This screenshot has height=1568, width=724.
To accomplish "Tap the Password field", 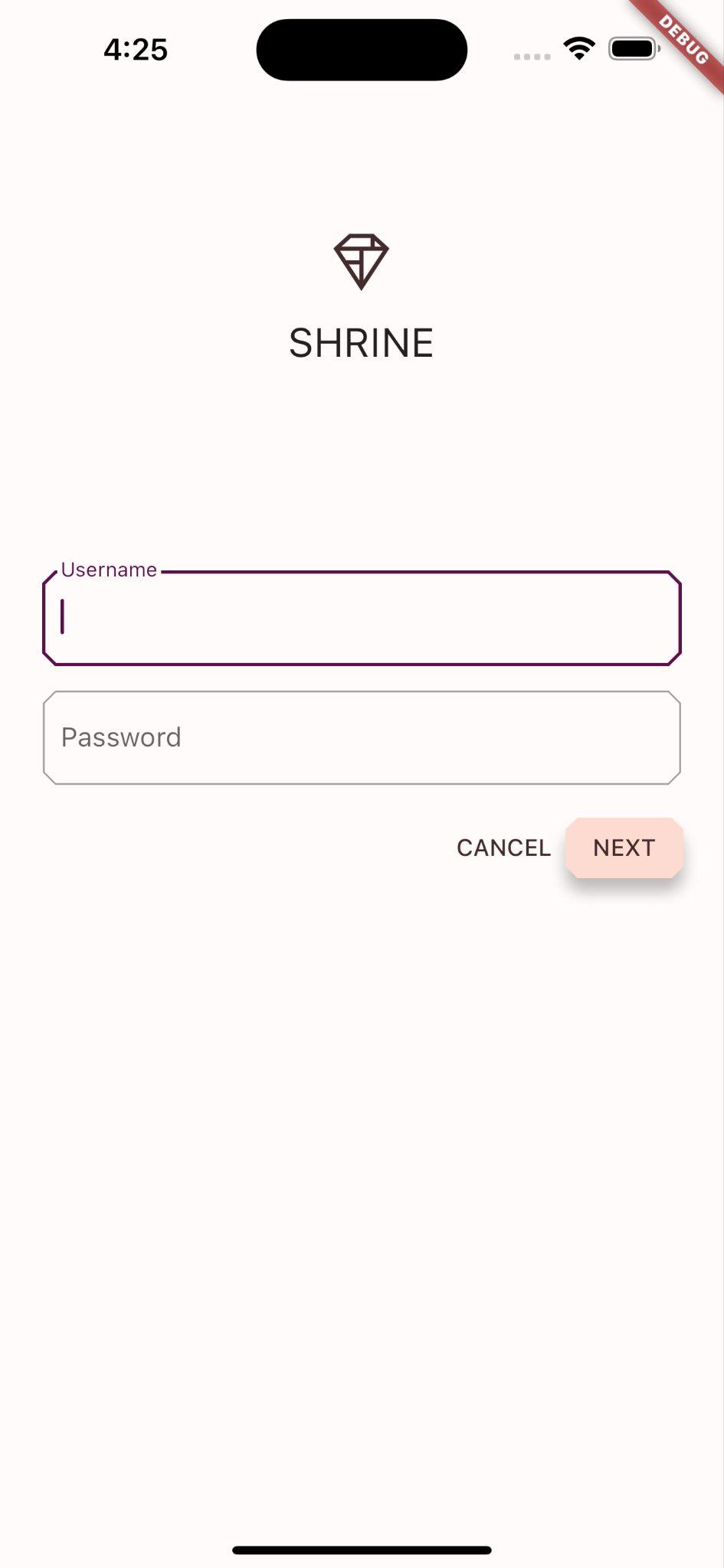I will coord(362,737).
